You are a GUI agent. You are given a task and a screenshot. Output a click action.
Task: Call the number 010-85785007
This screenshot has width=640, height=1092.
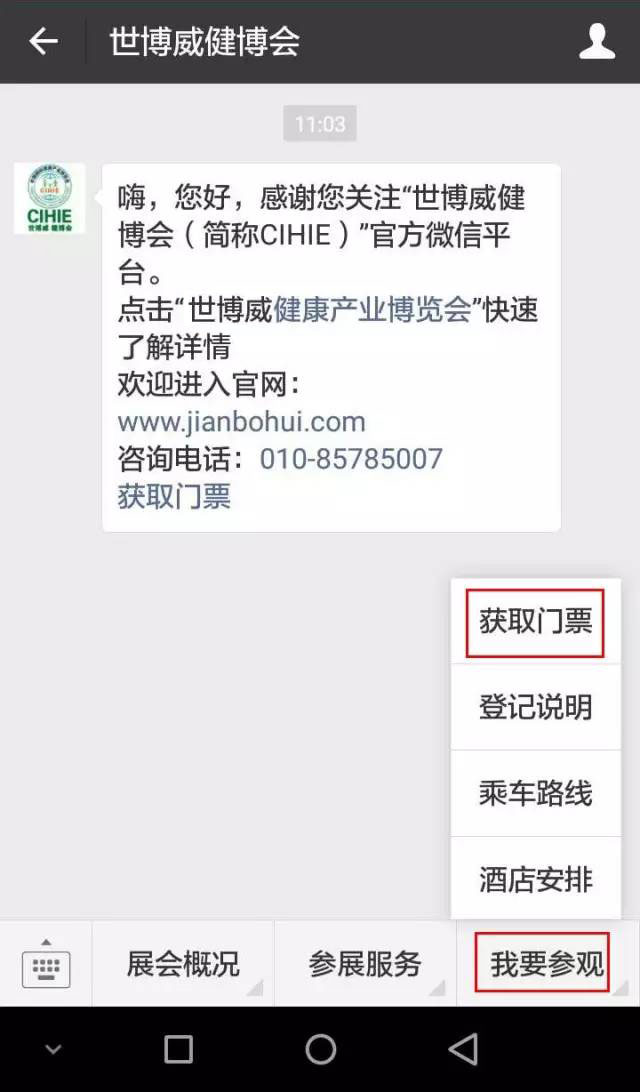coord(351,459)
